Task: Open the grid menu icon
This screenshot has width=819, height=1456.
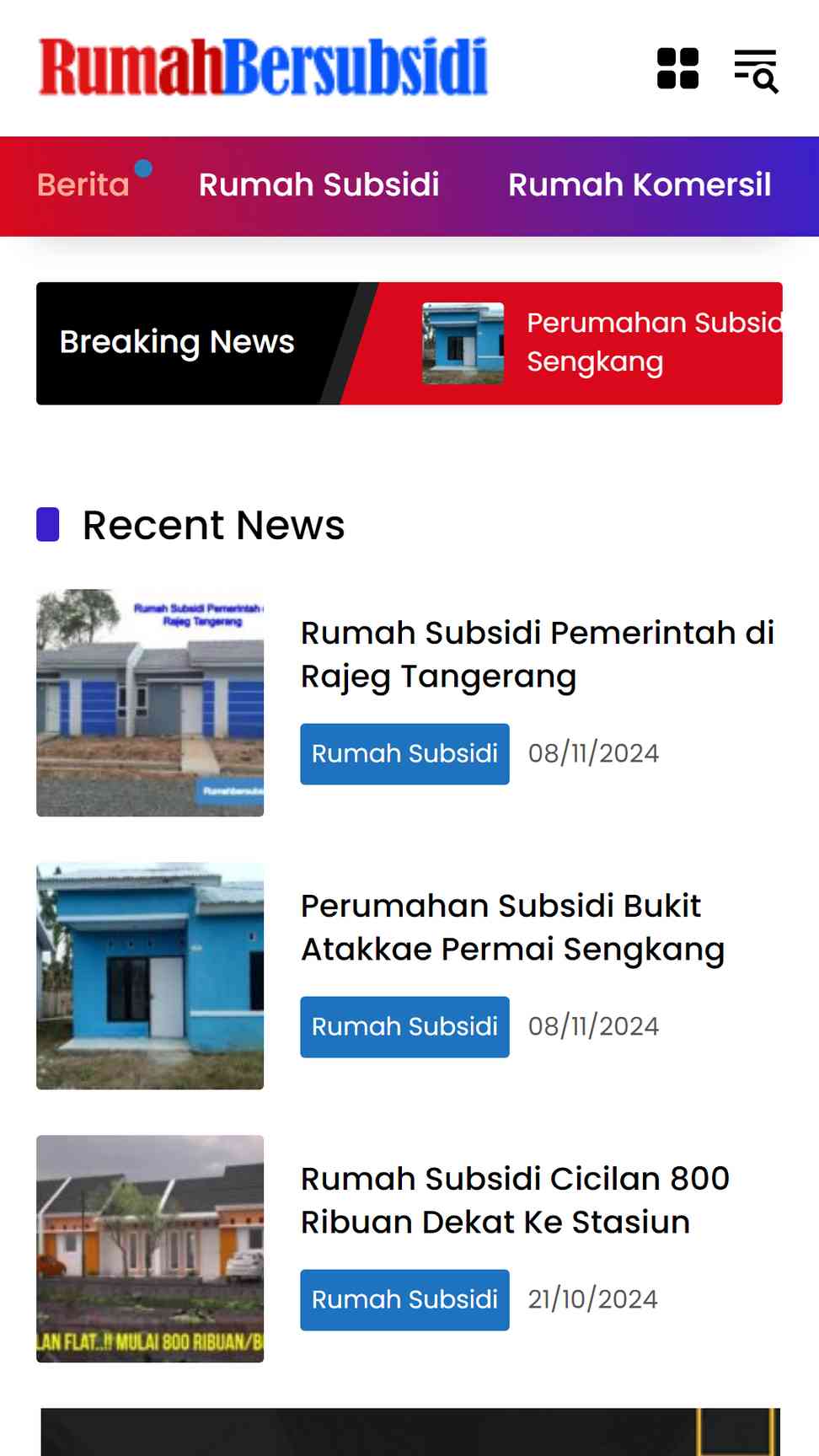Action: 677,68
